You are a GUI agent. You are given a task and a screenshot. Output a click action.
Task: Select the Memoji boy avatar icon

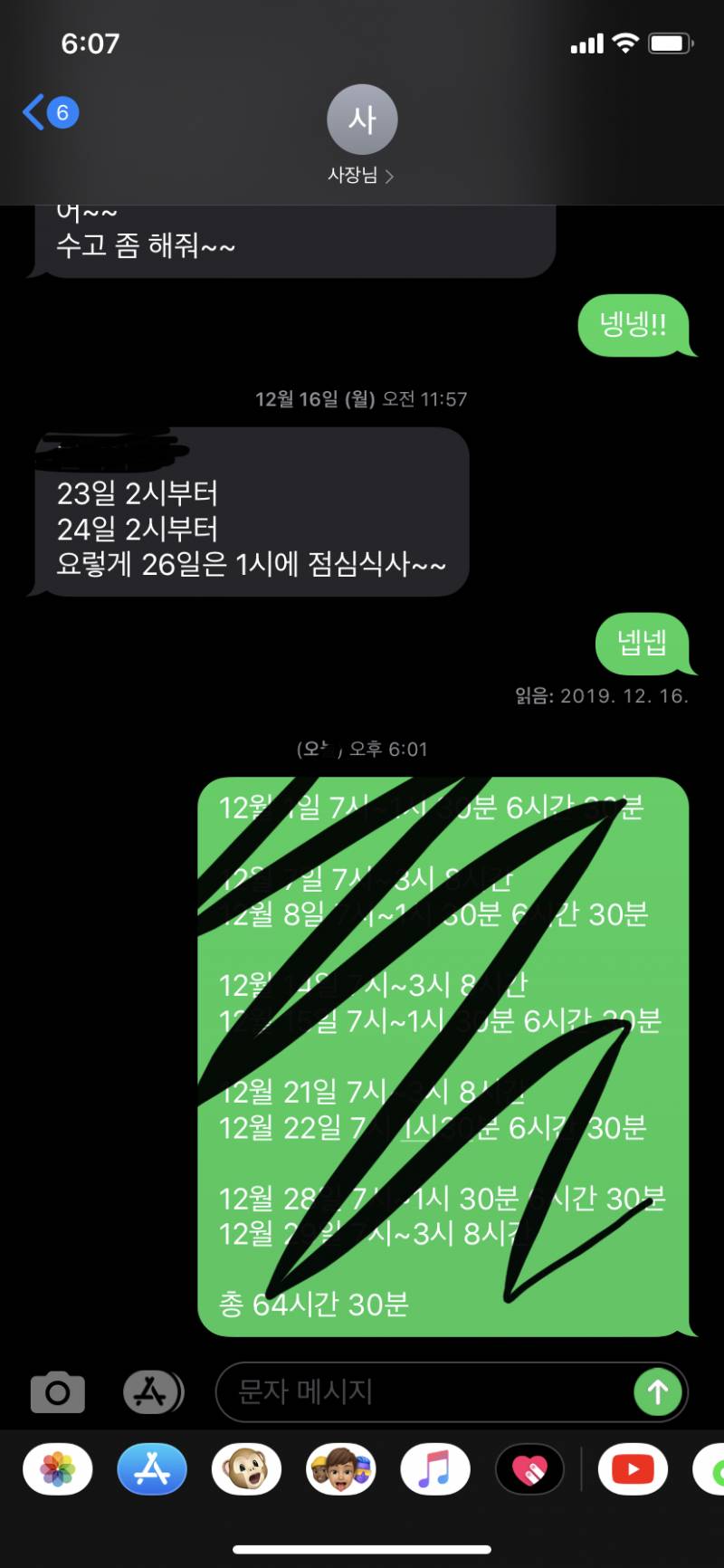pos(339,1469)
